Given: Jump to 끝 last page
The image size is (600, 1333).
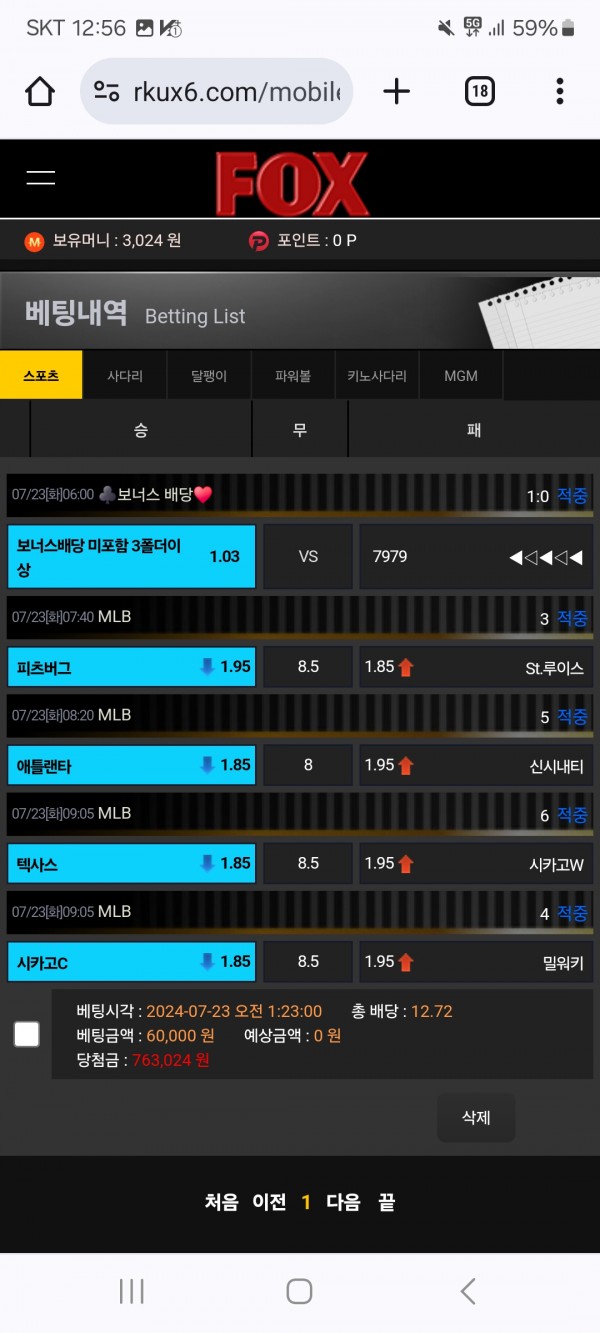Looking at the screenshot, I should (387, 1202).
